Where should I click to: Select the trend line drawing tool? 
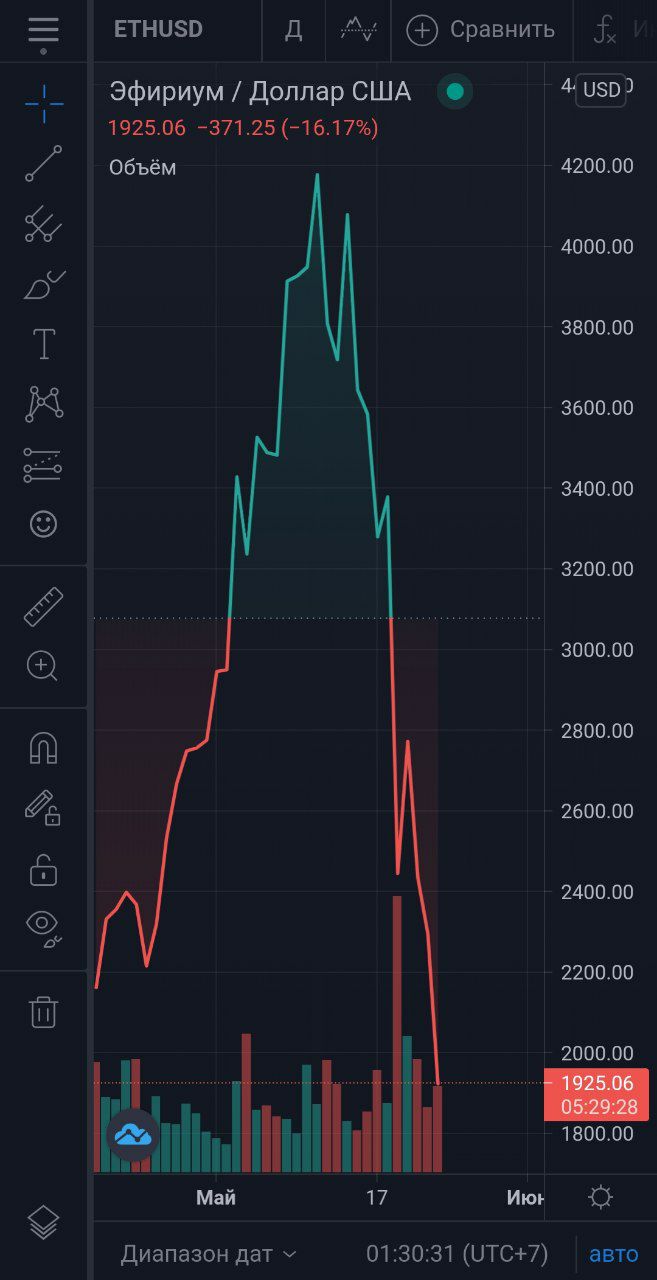[43, 164]
